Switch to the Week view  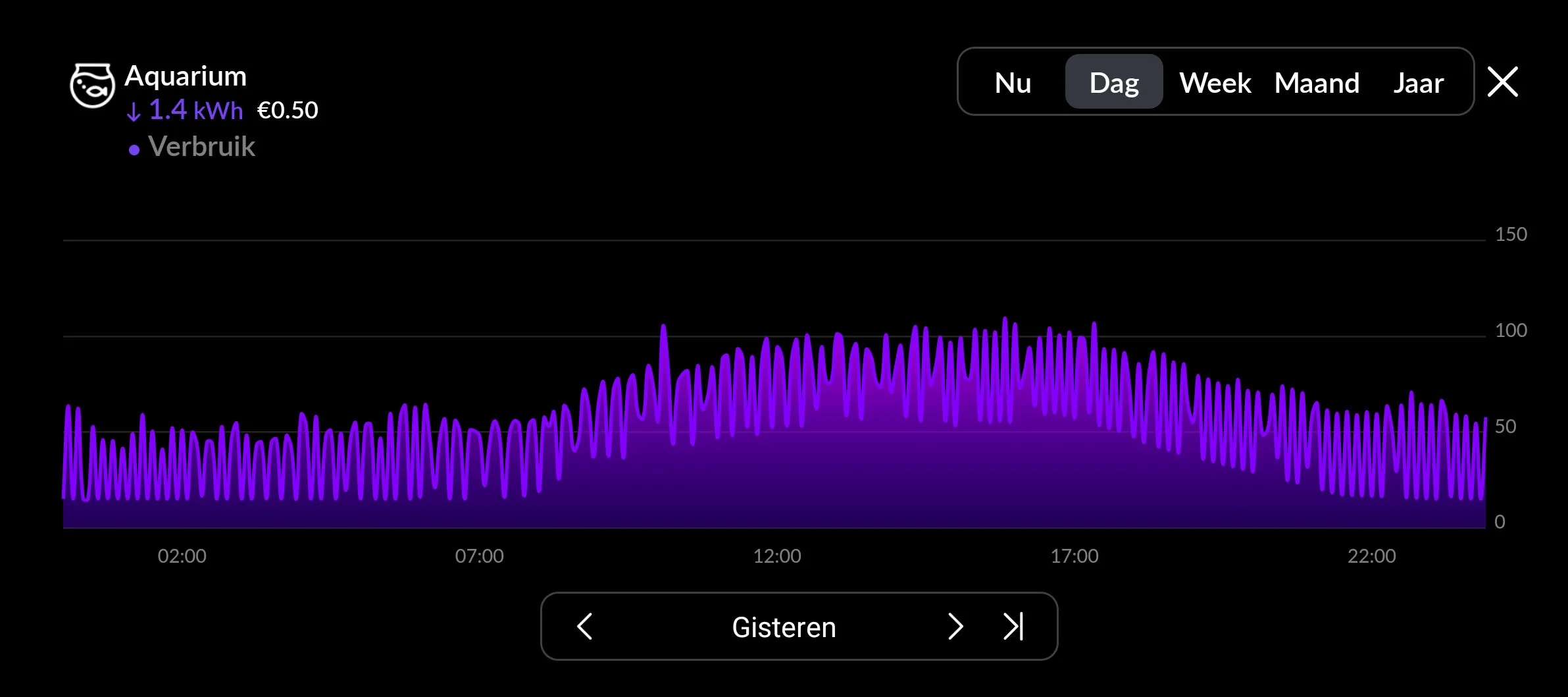[1215, 83]
